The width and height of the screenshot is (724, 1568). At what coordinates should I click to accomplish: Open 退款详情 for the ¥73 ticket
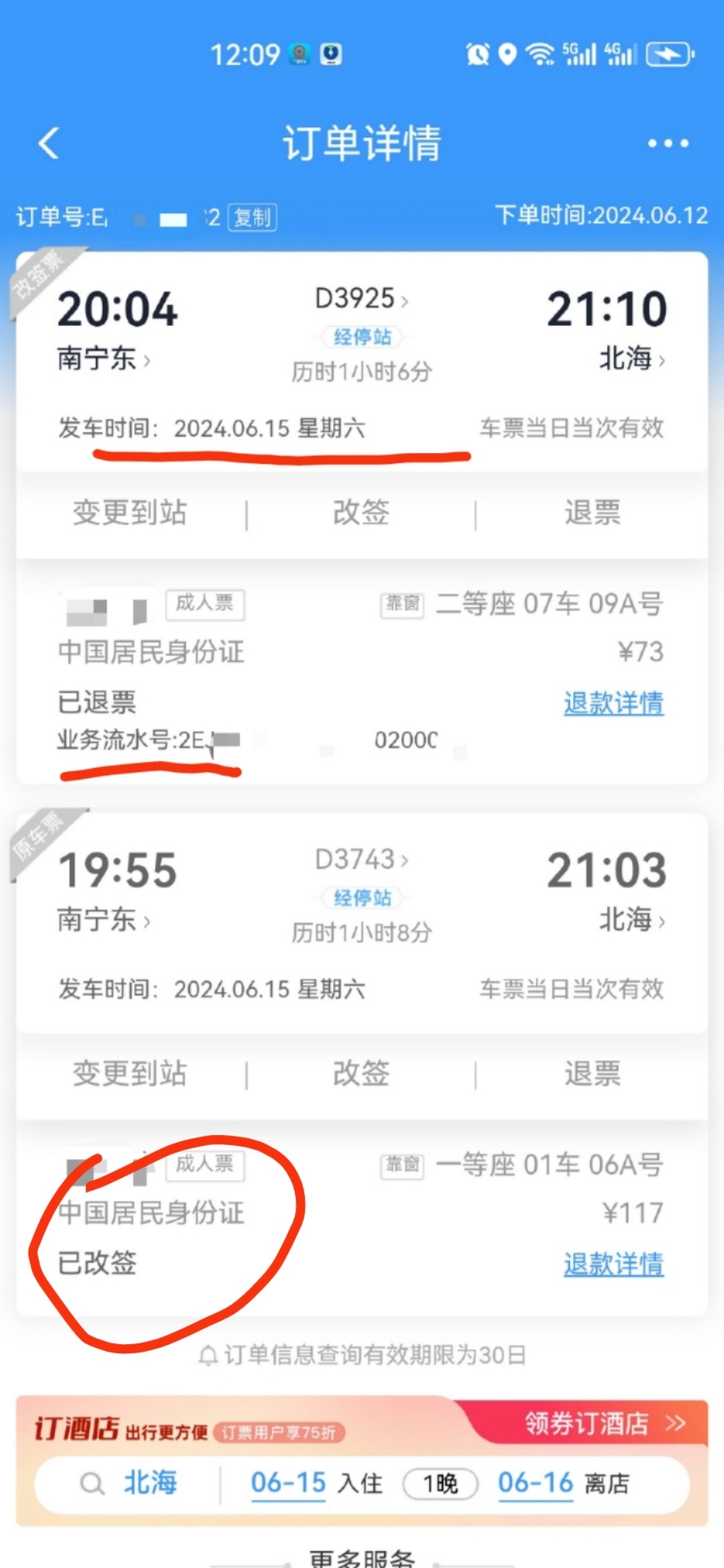click(x=613, y=703)
